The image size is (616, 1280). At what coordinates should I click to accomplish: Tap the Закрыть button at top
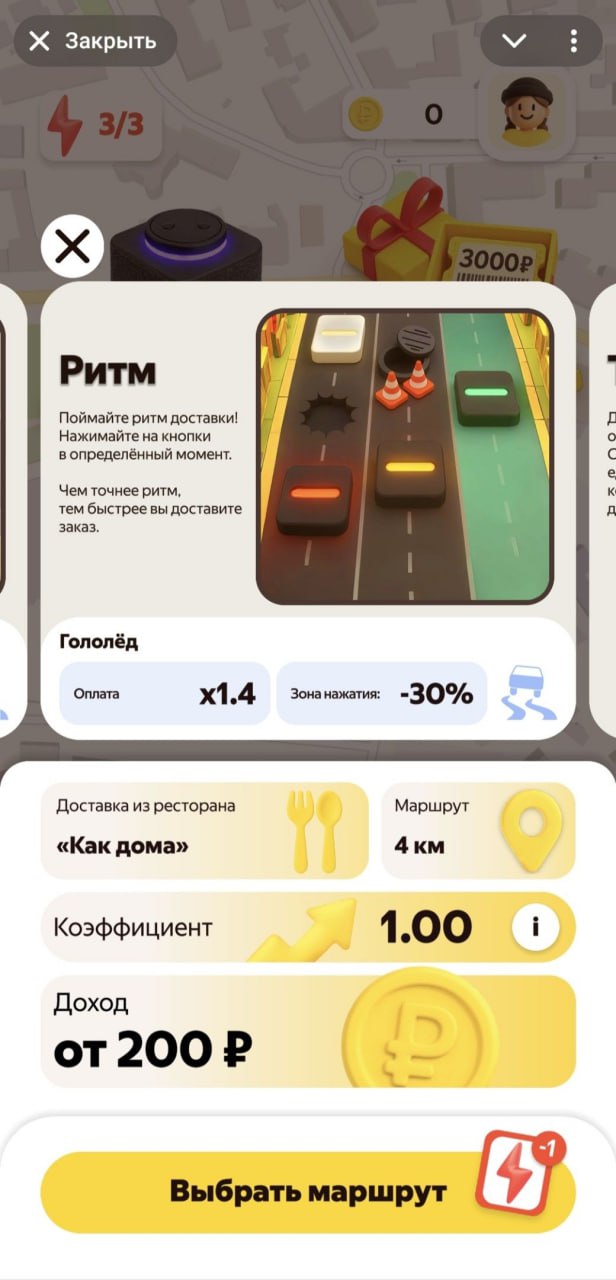(x=94, y=41)
